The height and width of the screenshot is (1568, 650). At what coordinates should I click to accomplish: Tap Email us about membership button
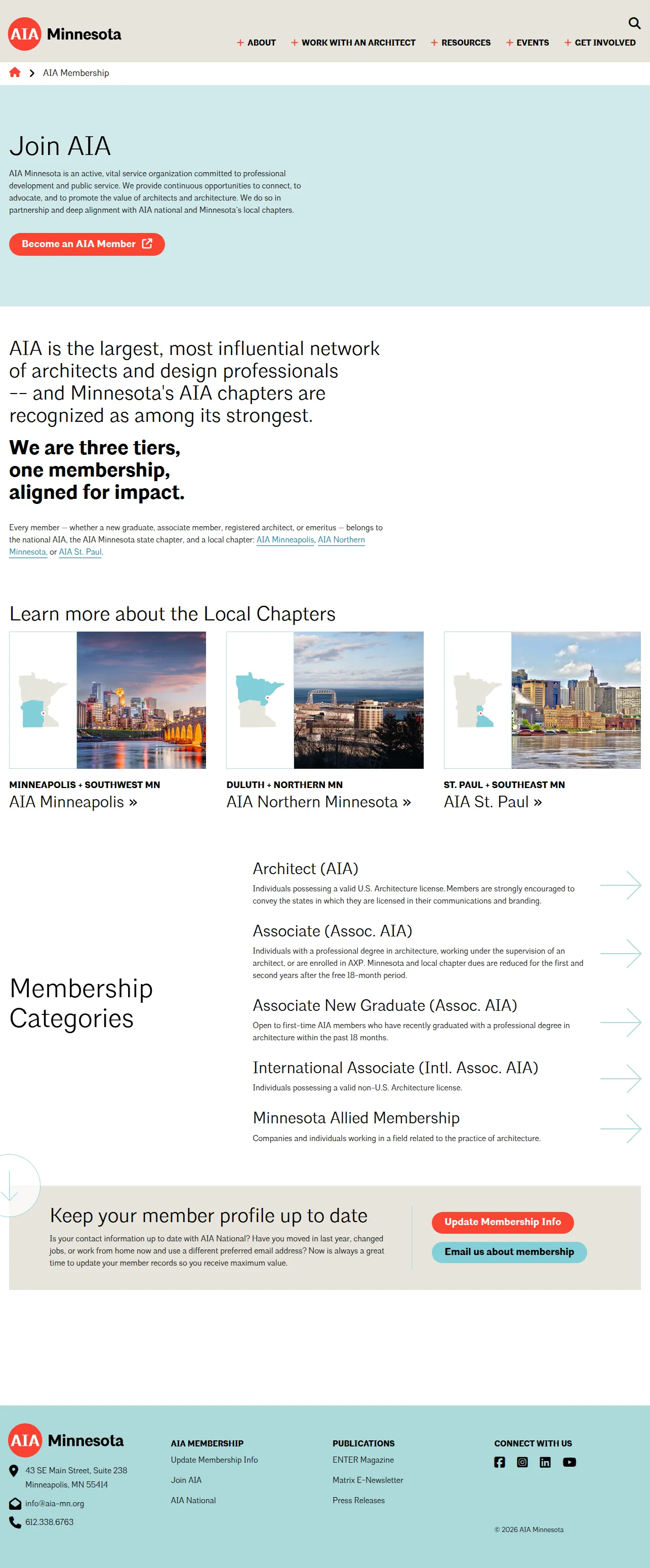point(509,1252)
